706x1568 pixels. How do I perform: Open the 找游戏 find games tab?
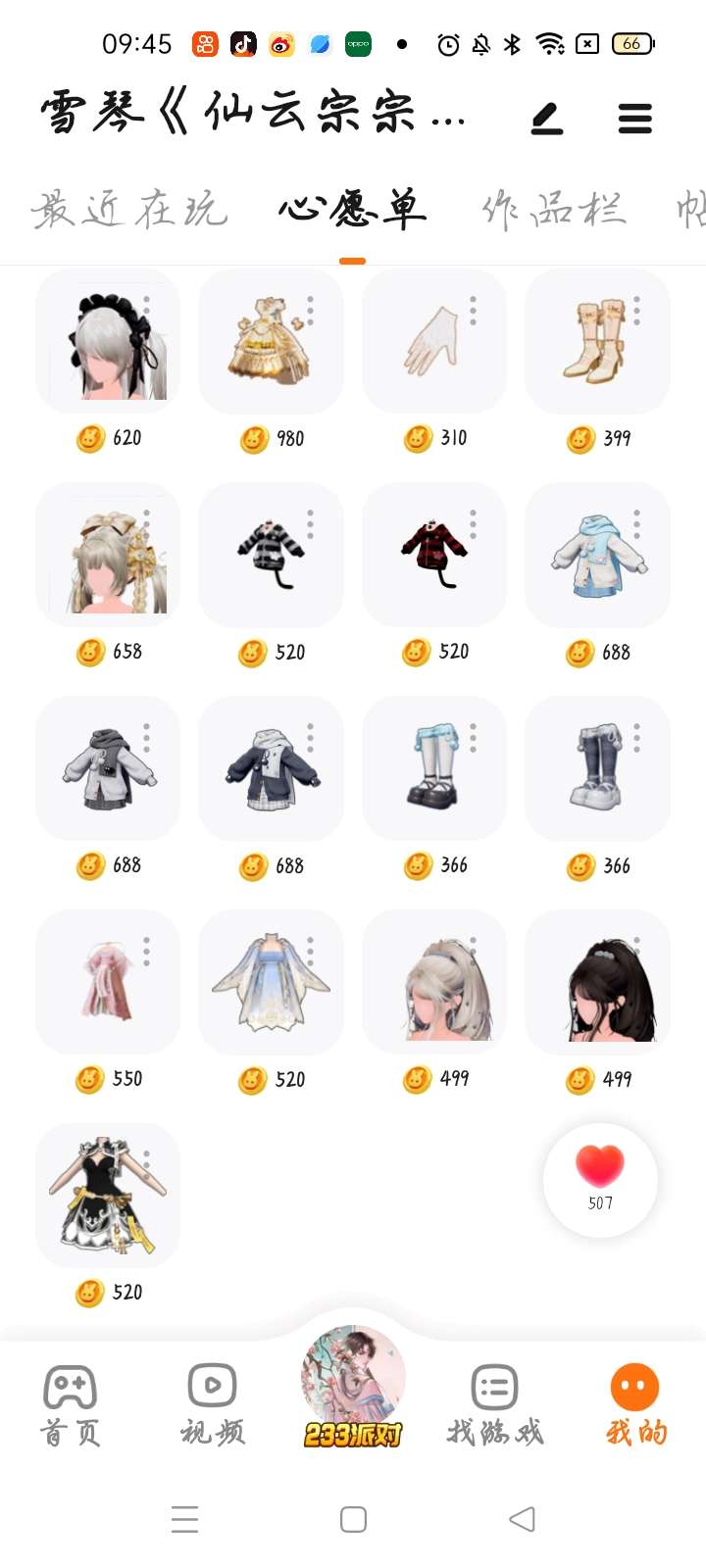[494, 1406]
